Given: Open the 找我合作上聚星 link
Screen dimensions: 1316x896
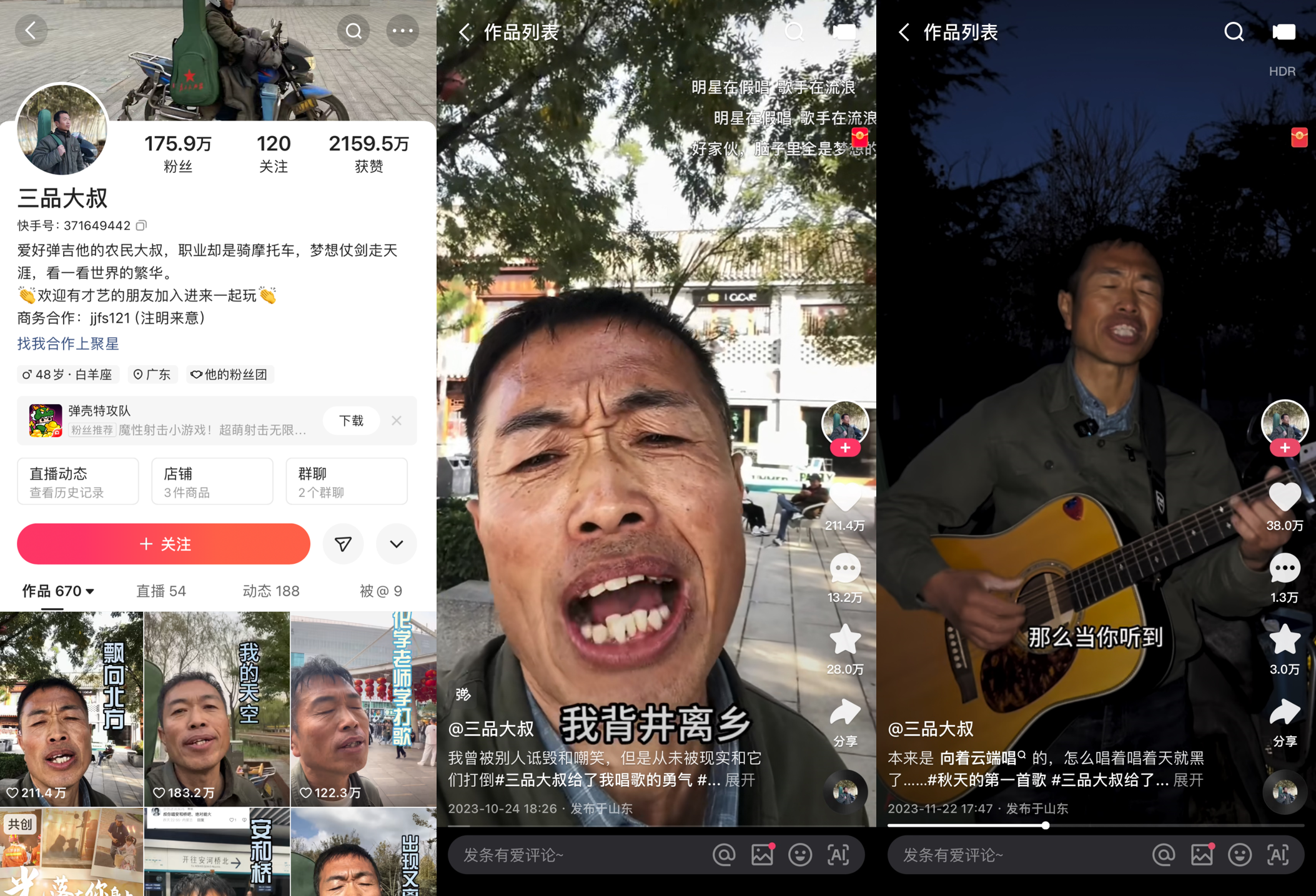Looking at the screenshot, I should pyautogui.click(x=67, y=343).
